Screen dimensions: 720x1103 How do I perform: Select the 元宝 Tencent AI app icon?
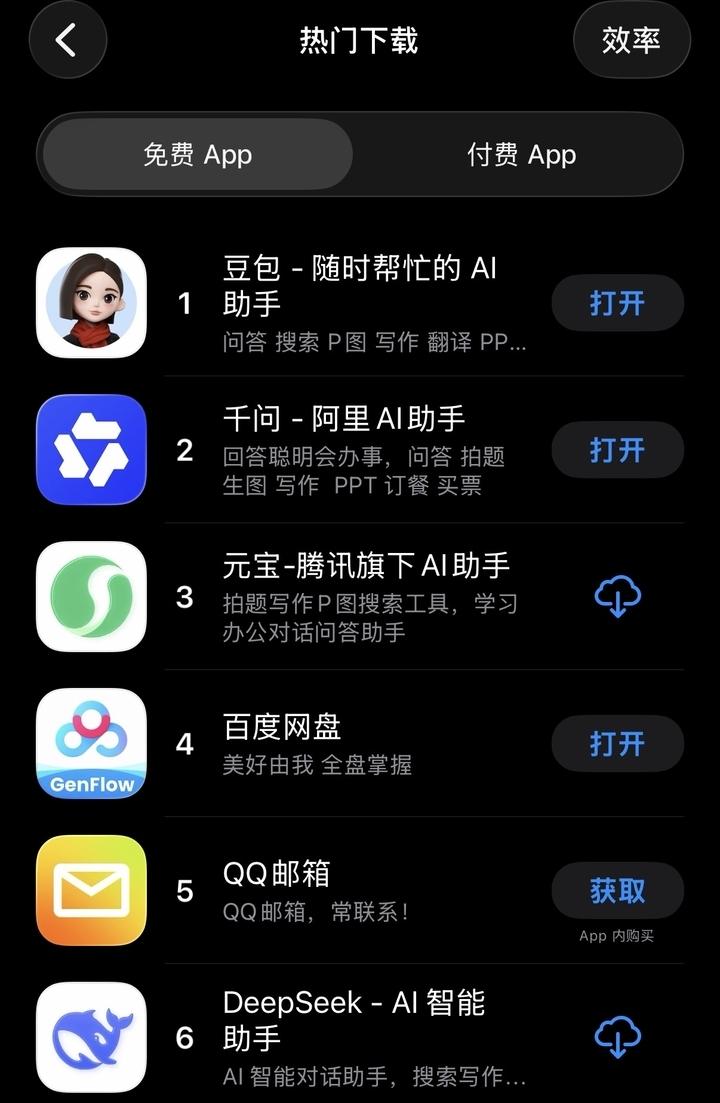click(x=91, y=597)
